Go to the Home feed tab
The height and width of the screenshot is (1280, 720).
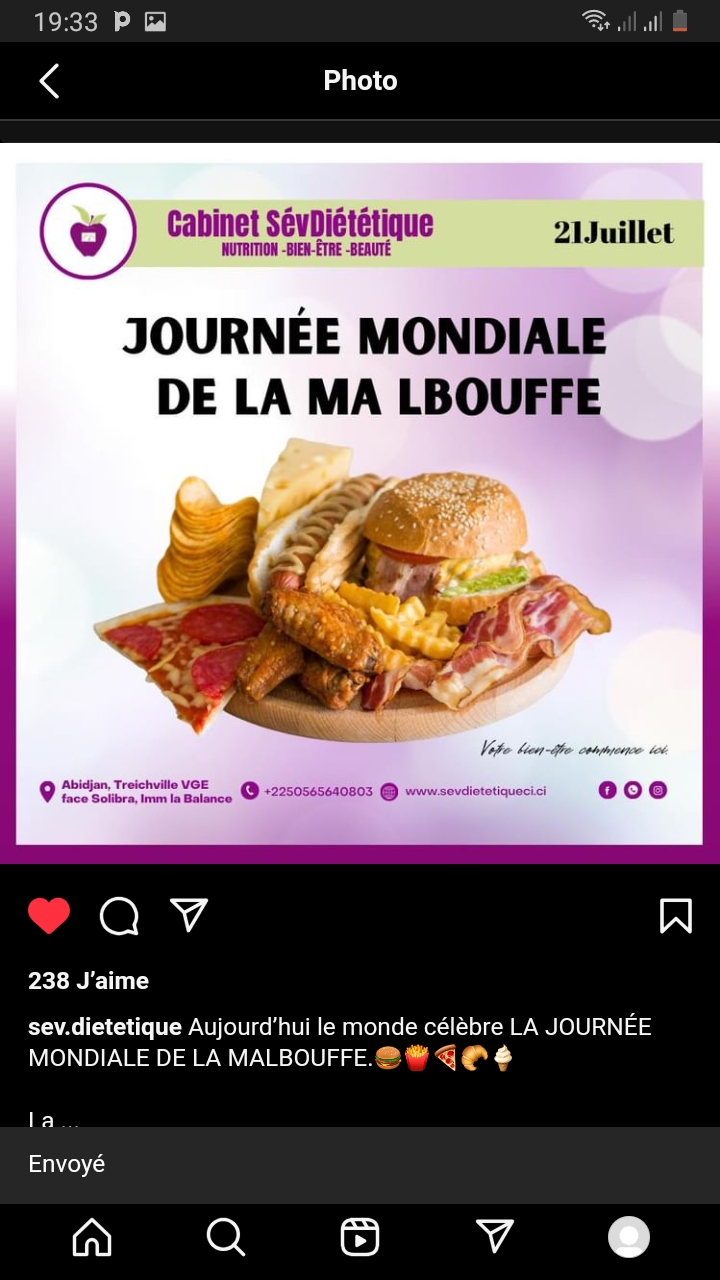pos(92,1237)
